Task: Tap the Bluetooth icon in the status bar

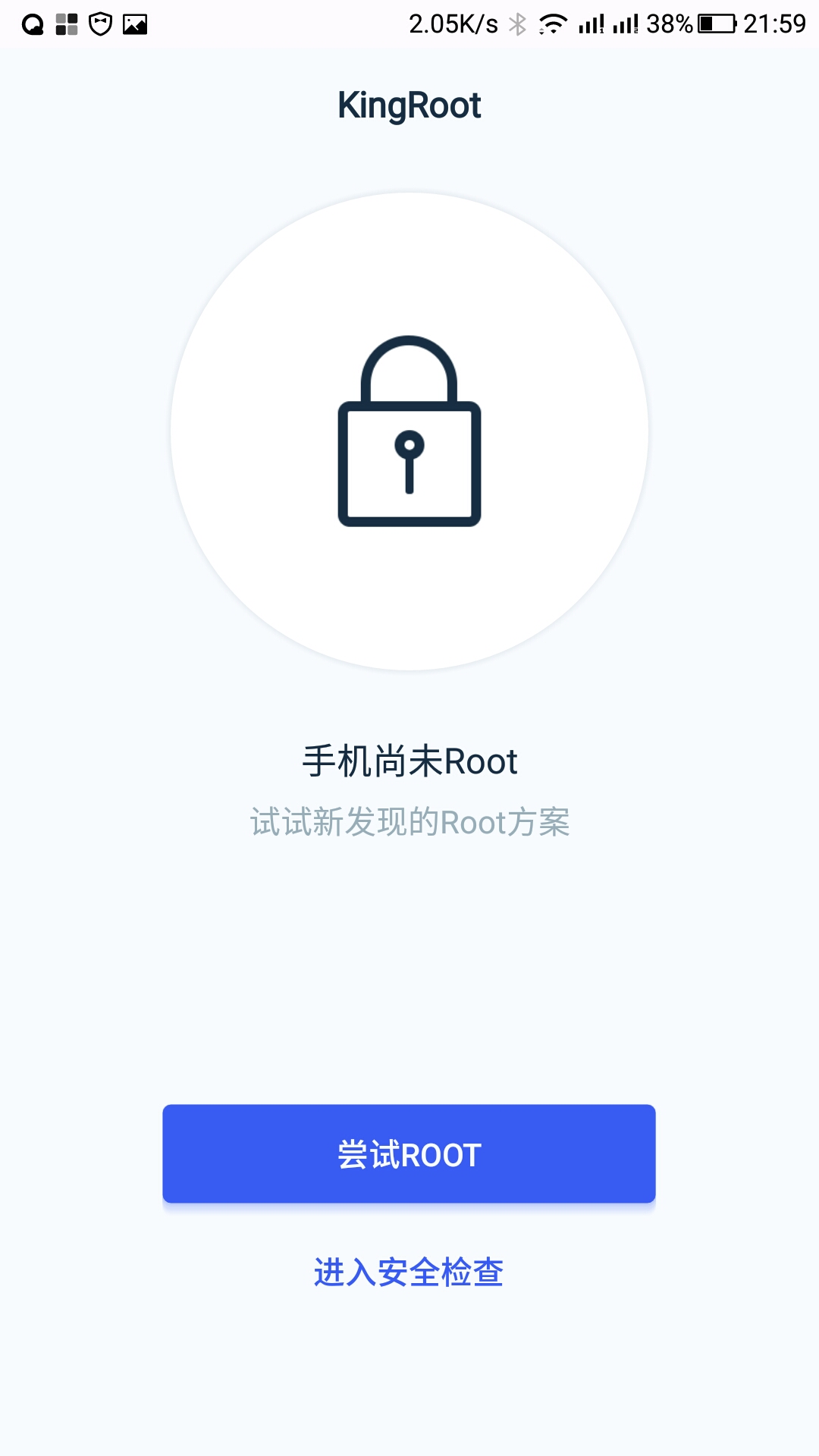Action: [x=516, y=24]
